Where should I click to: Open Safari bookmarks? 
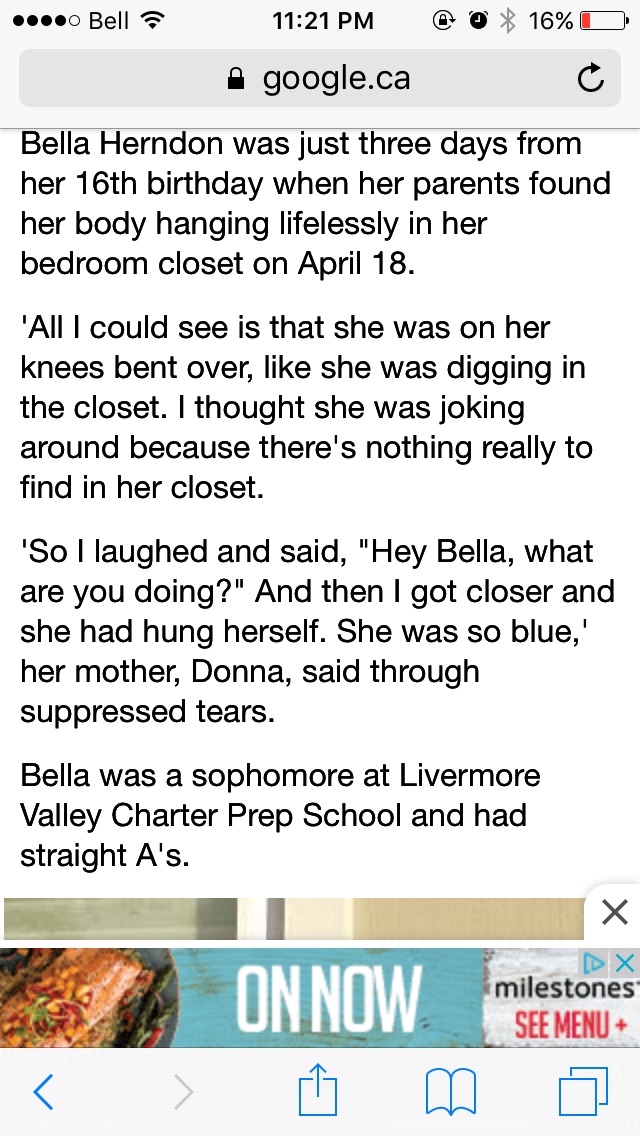(451, 1093)
